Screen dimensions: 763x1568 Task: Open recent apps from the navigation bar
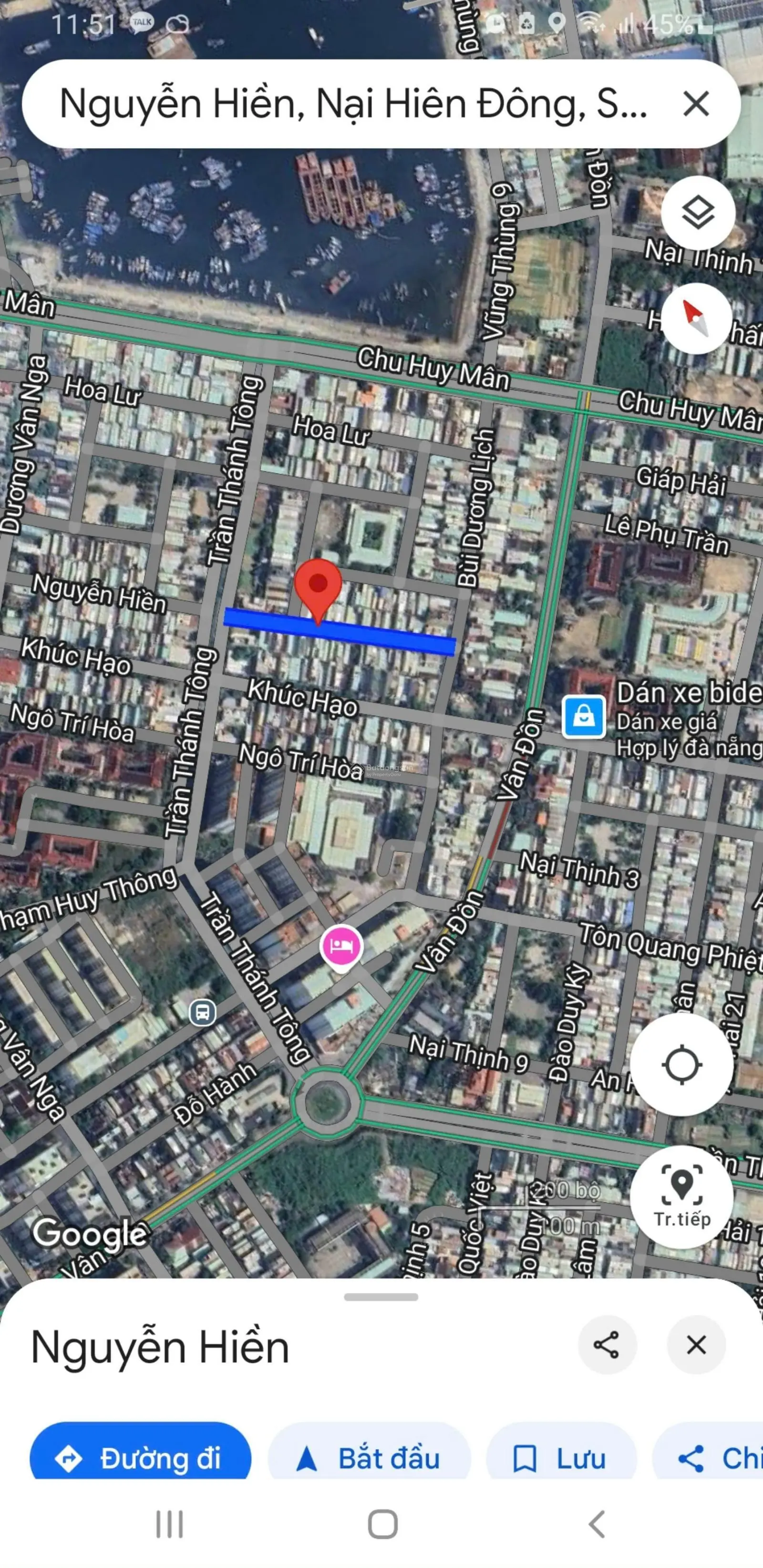[x=169, y=1524]
